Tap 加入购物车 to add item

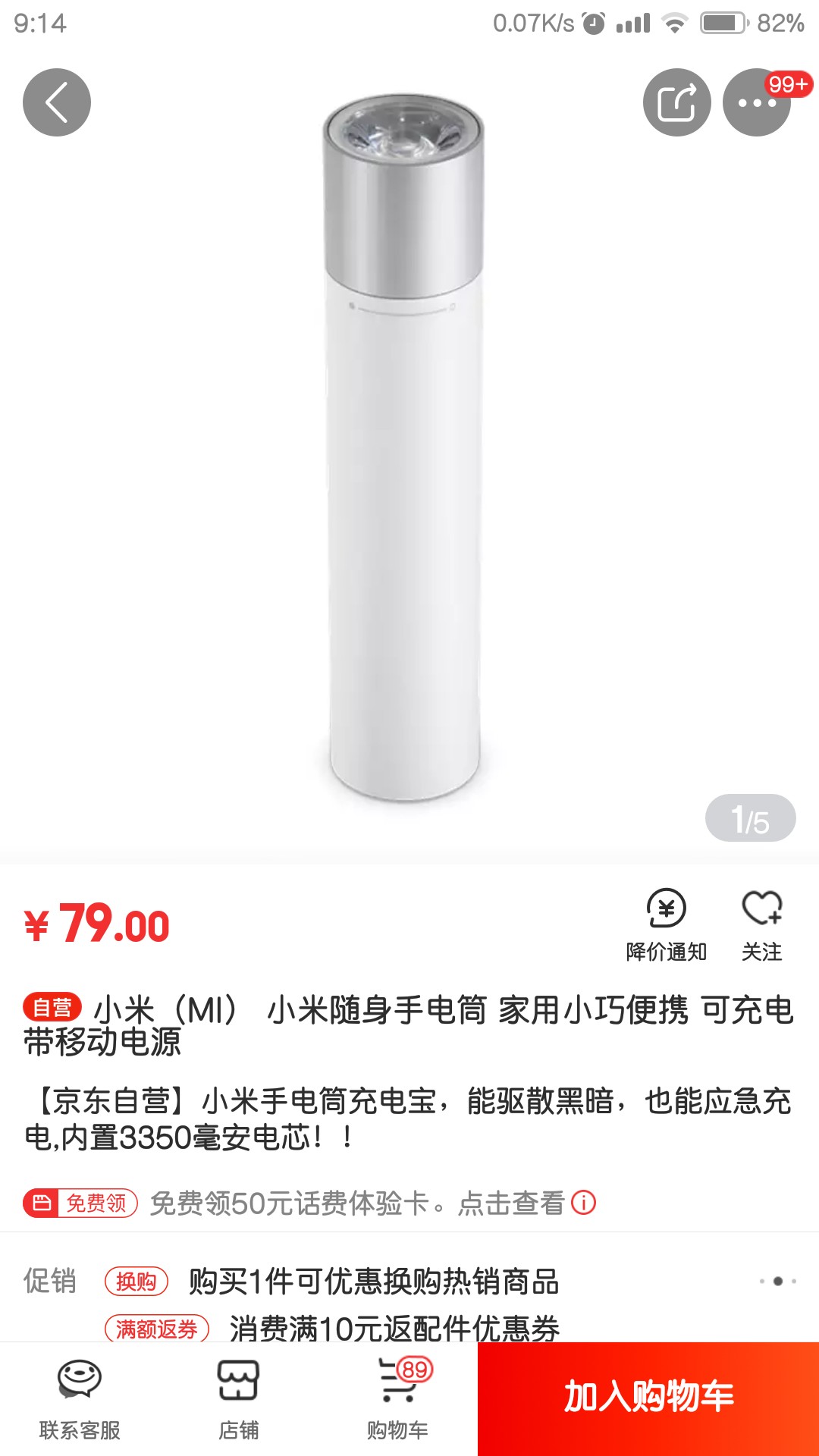point(648,1398)
